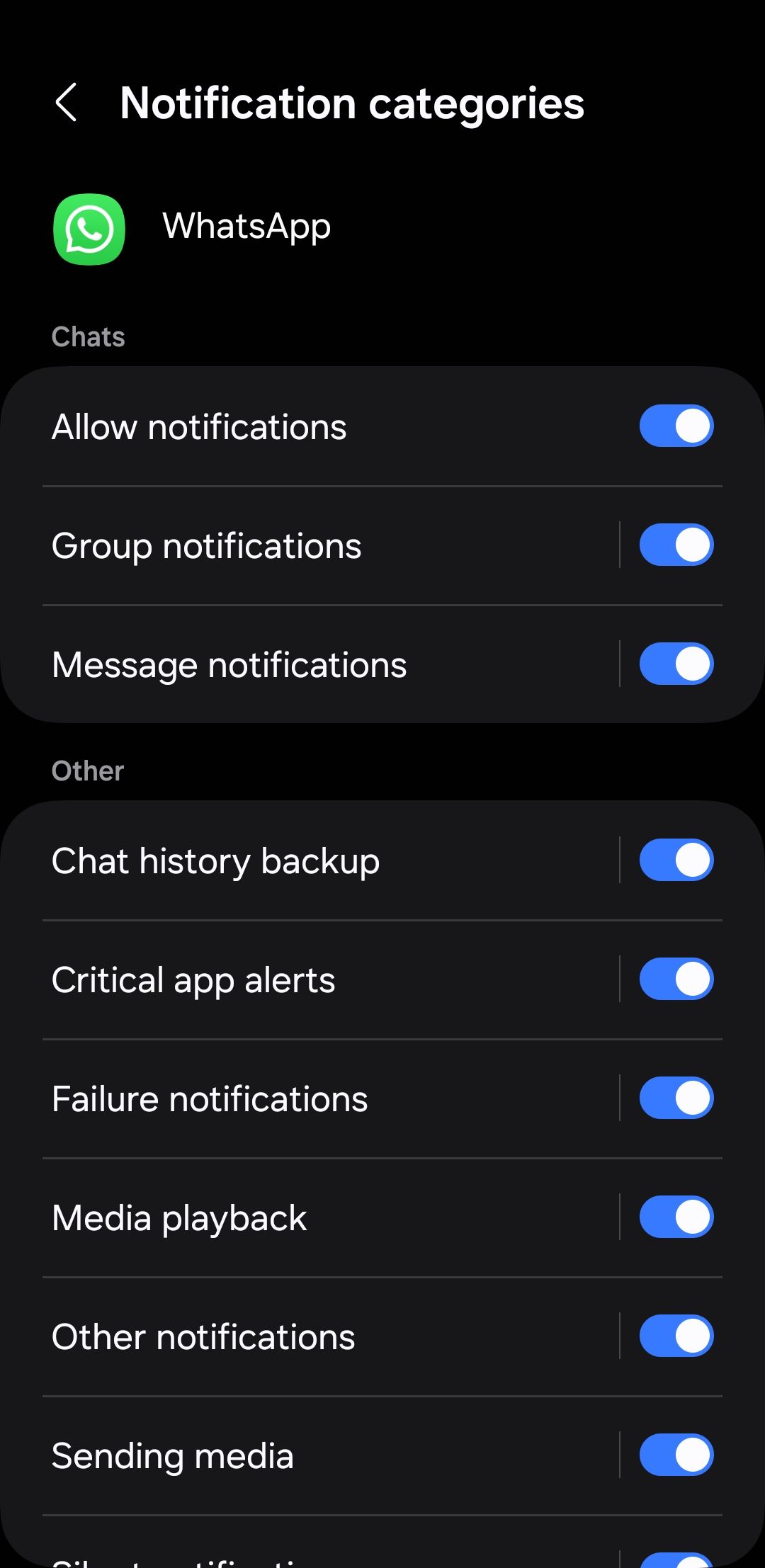Switch off the Message notifications toggle
765x1568 pixels.
[x=676, y=664]
